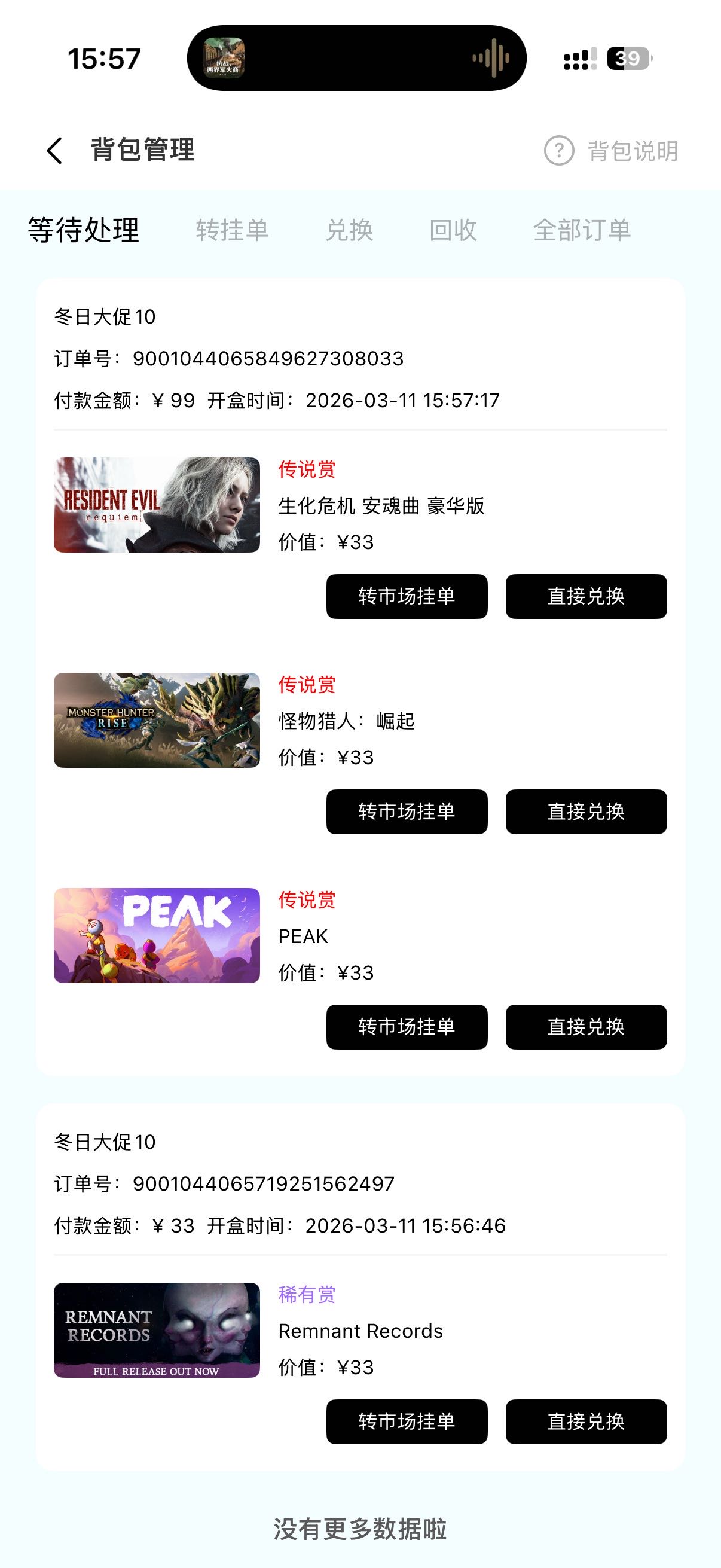The width and height of the screenshot is (721, 1568).
Task: Tap 转市场挂单 for 生化危机 安魂曲 豪华版
Action: [x=407, y=597]
